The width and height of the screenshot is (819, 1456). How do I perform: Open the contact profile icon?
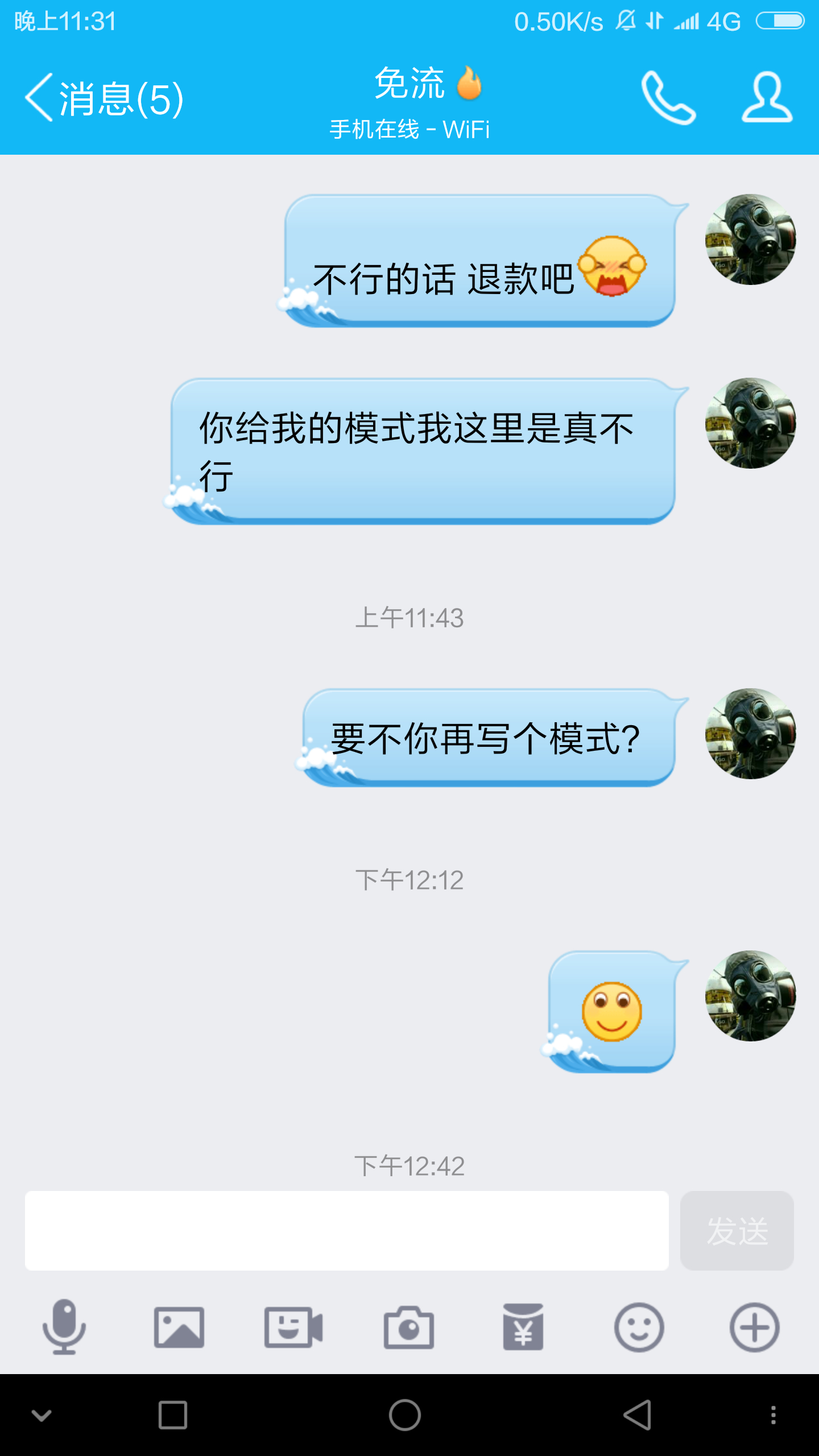point(767,98)
